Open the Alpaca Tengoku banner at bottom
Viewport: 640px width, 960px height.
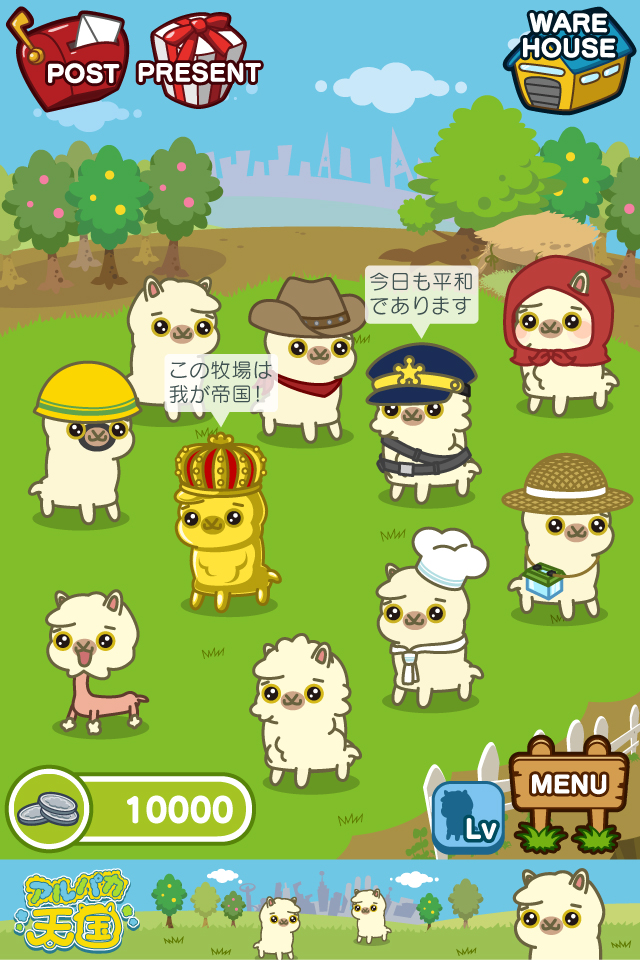pyautogui.click(x=320, y=910)
